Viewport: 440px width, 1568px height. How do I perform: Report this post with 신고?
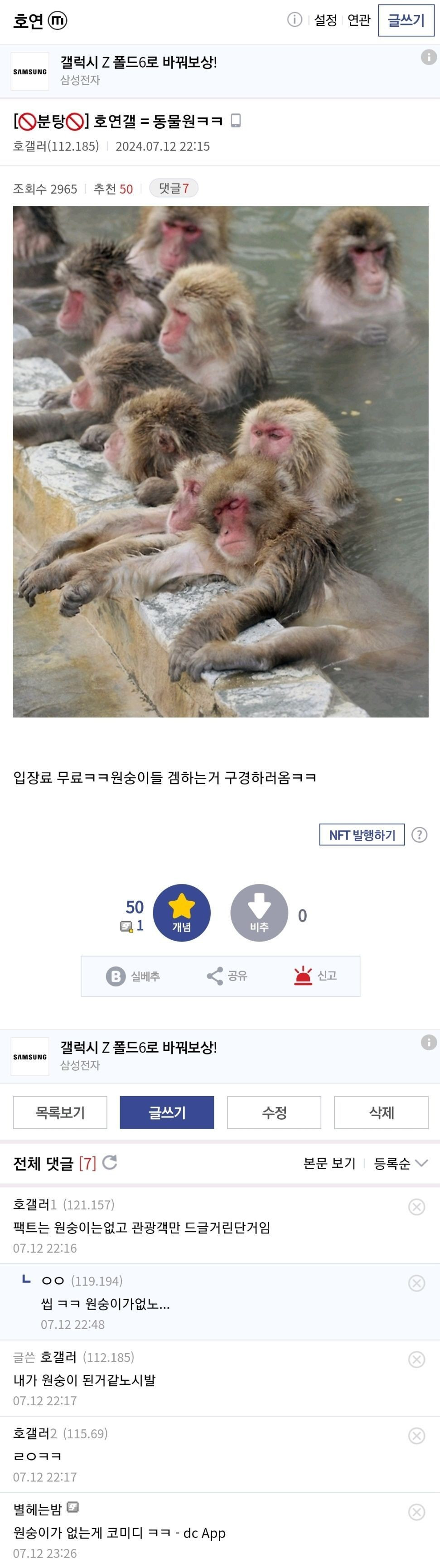click(315, 976)
